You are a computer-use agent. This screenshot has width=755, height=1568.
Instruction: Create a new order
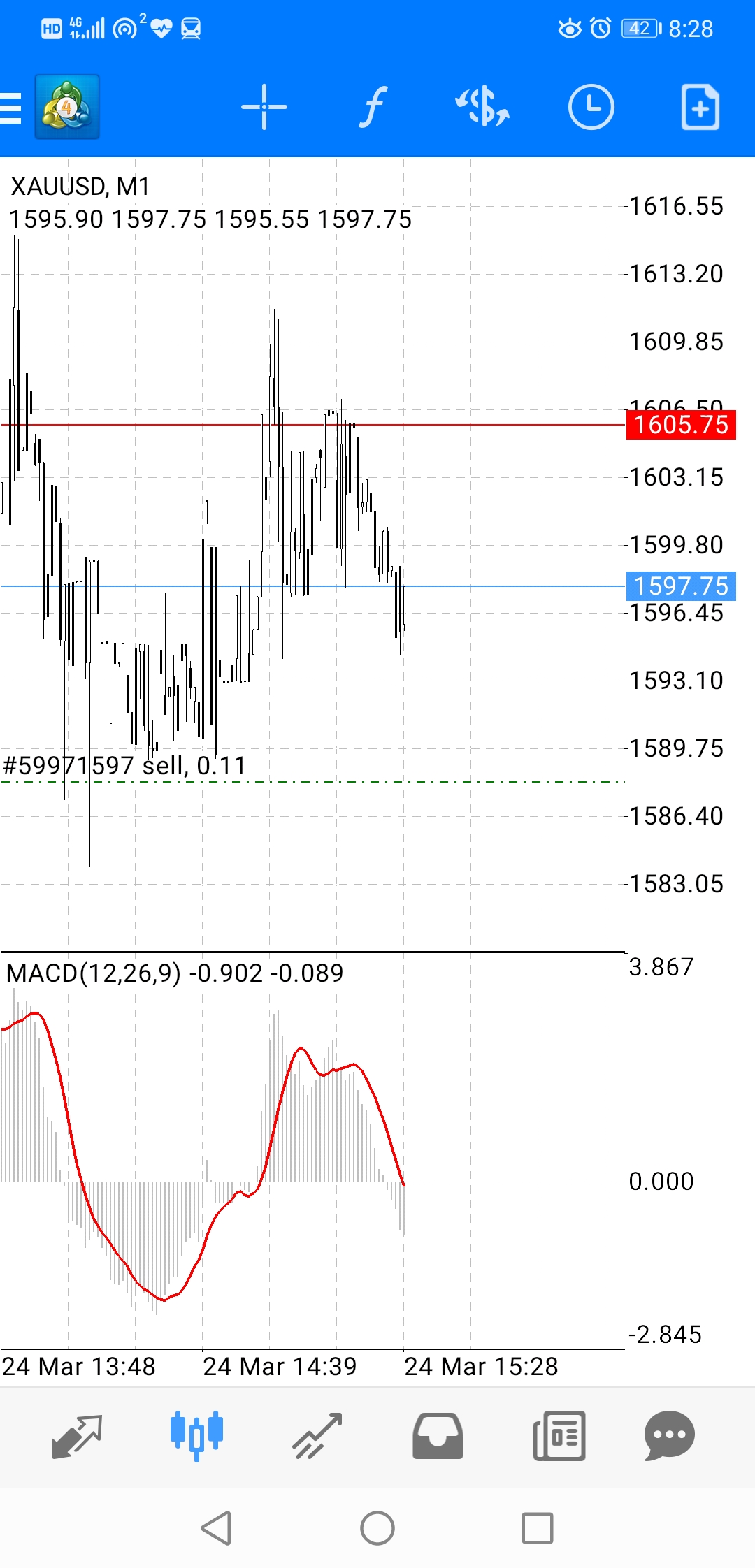700,107
